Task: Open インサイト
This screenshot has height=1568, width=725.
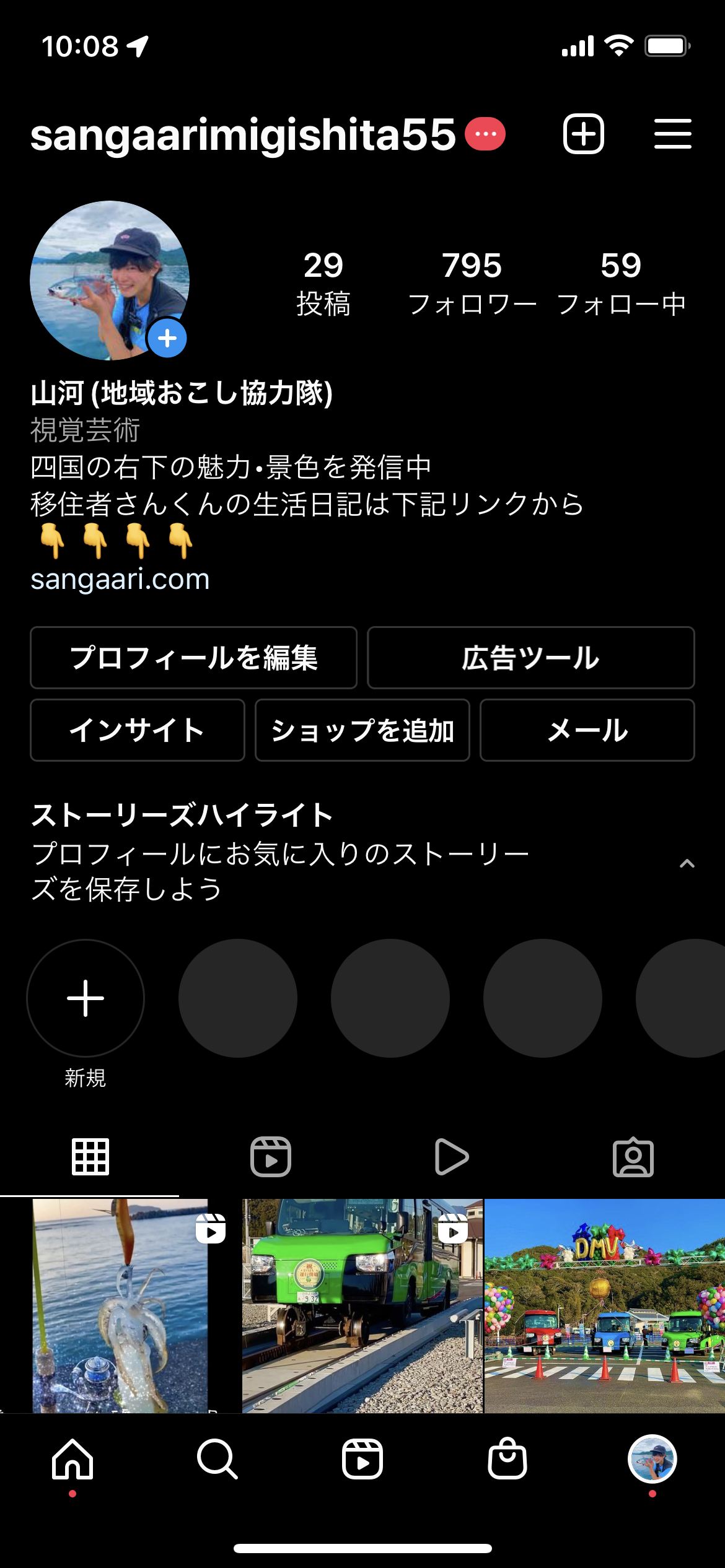Action: (x=137, y=730)
